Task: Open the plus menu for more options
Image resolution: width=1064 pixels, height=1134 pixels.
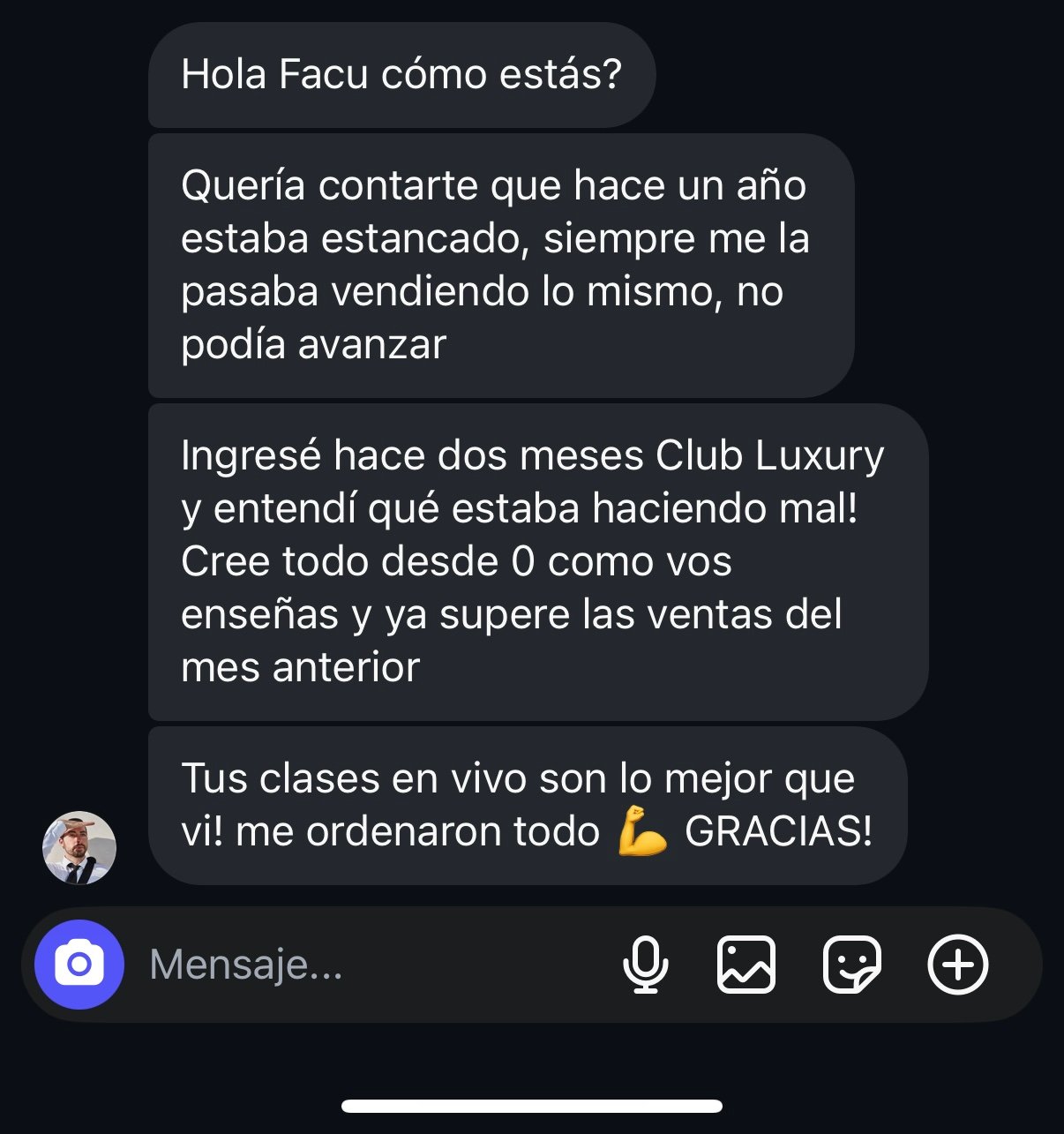Action: coord(958,965)
